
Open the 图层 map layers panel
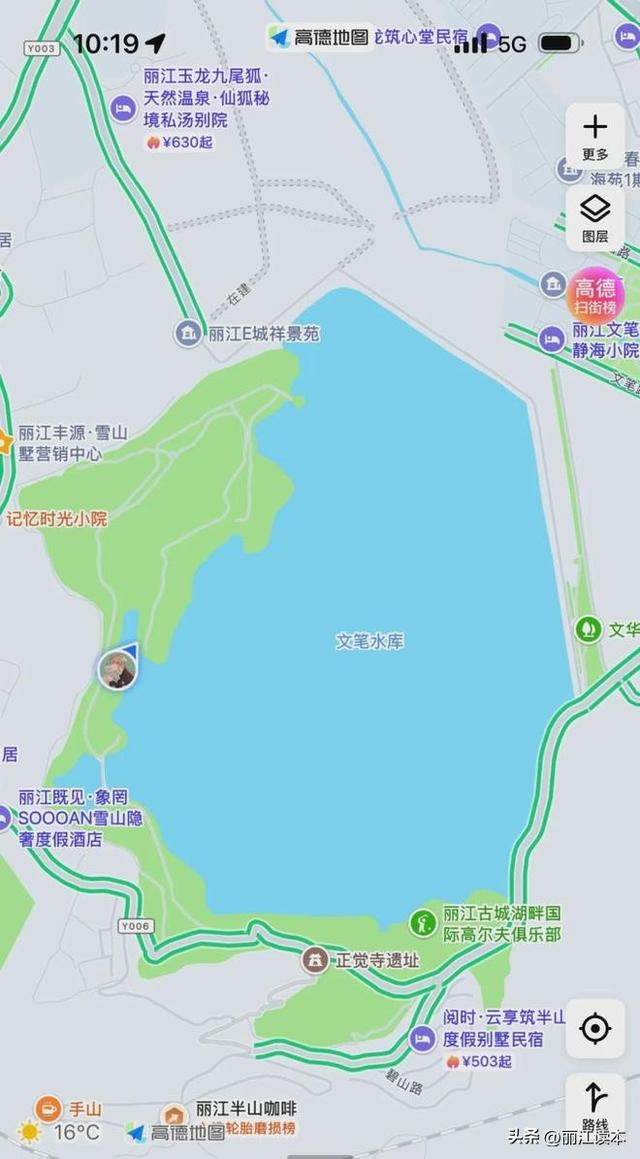595,218
